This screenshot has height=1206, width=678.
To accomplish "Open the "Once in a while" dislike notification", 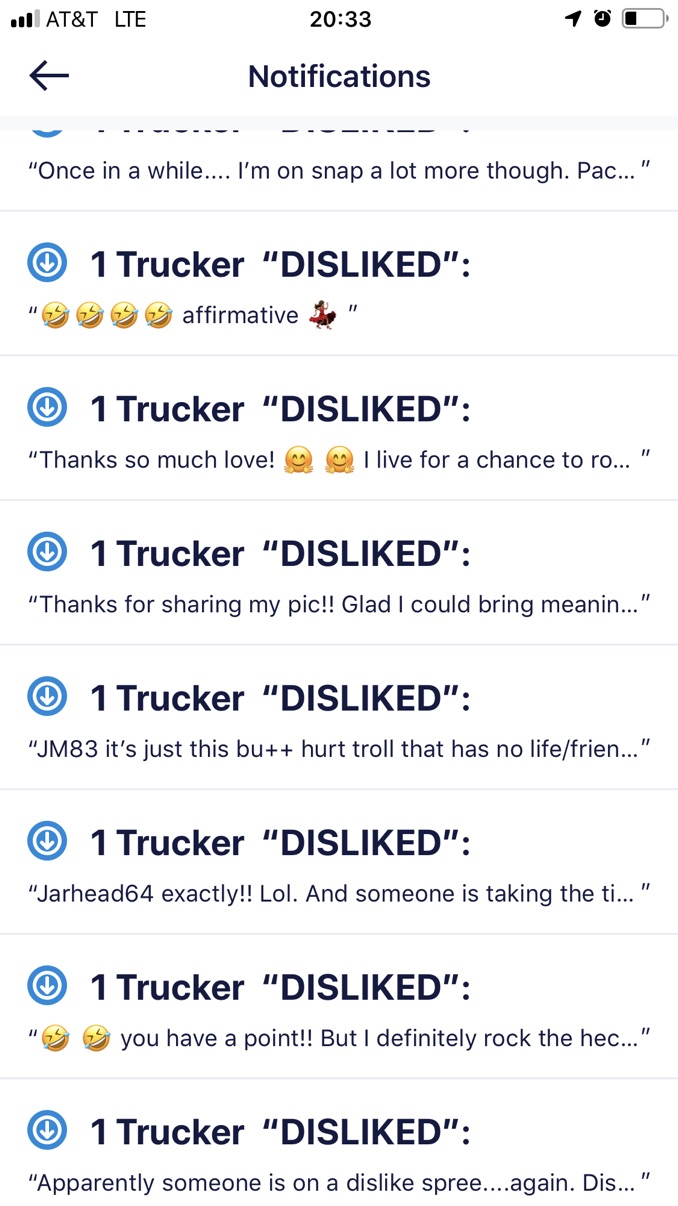I will [x=339, y=170].
